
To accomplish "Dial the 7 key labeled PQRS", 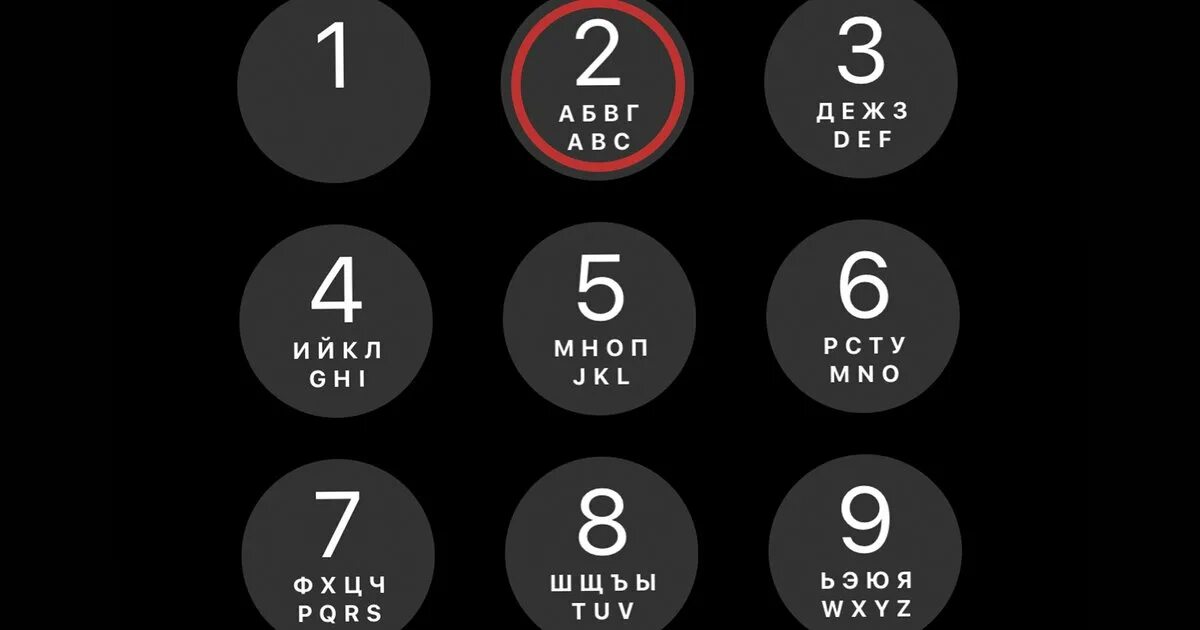I will point(338,550).
